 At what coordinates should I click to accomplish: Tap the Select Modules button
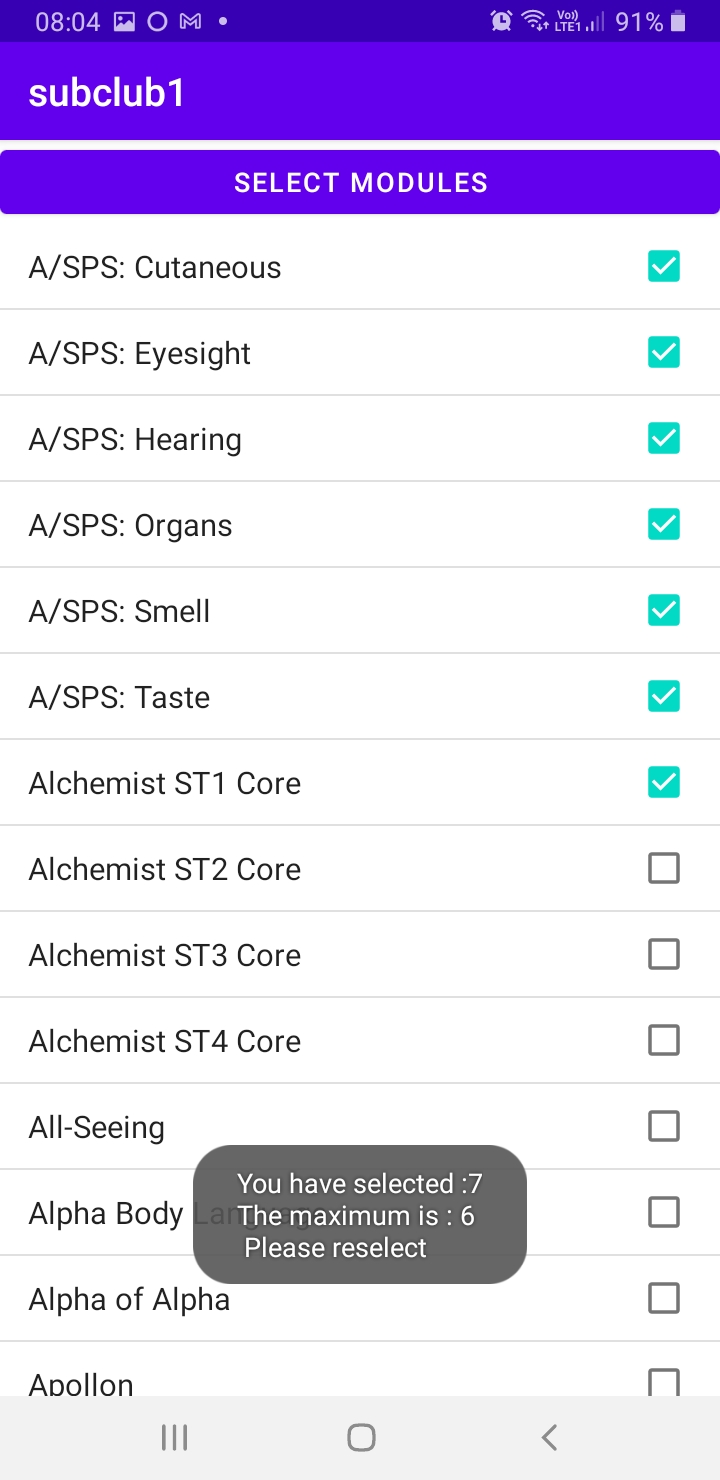pyautogui.click(x=360, y=182)
